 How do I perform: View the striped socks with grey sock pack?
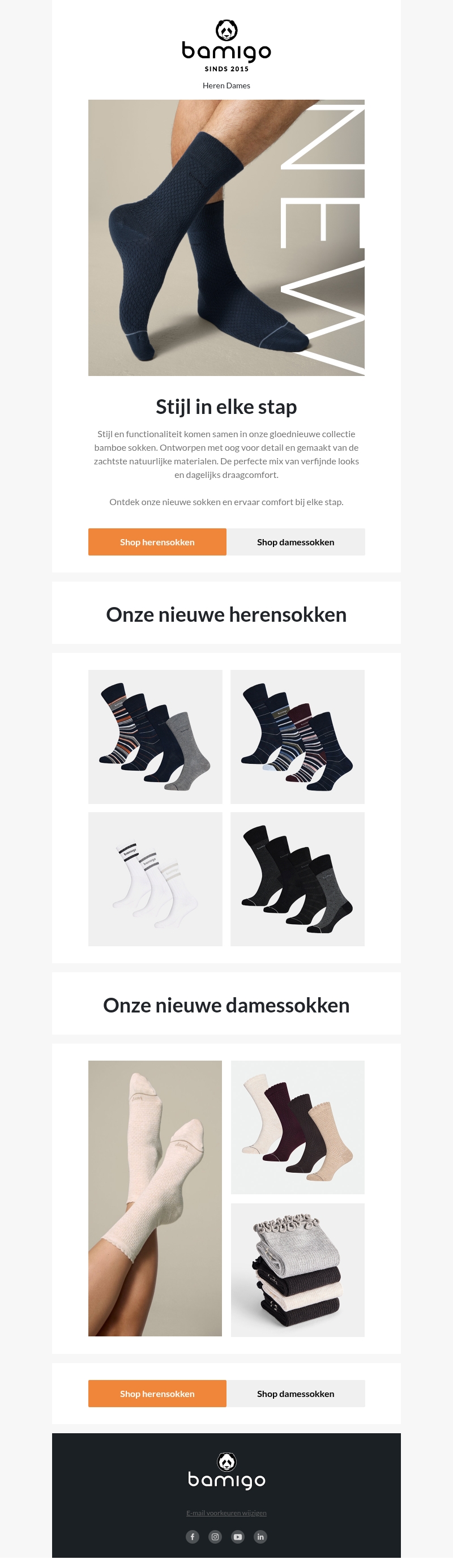pyautogui.click(x=155, y=737)
